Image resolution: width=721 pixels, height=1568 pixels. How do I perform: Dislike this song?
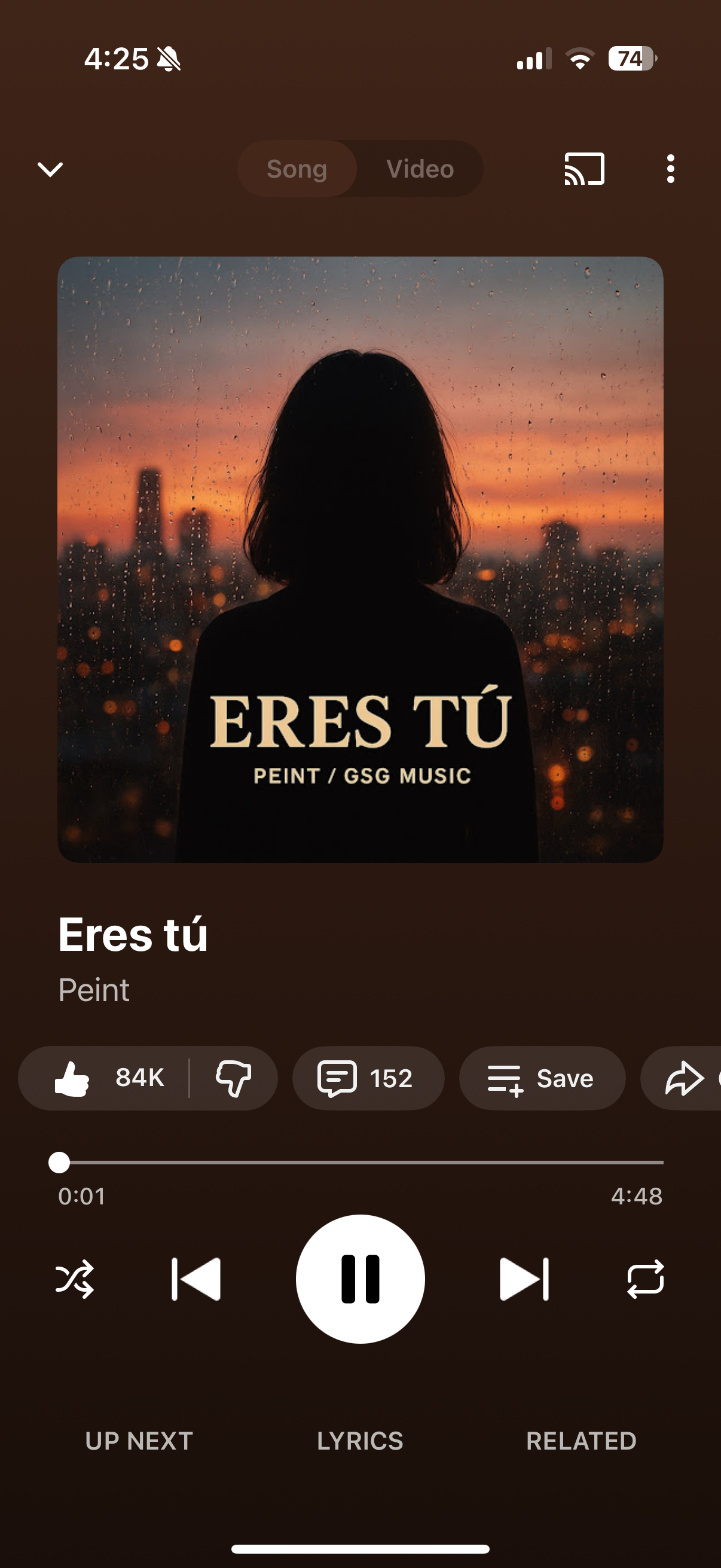tap(234, 1078)
